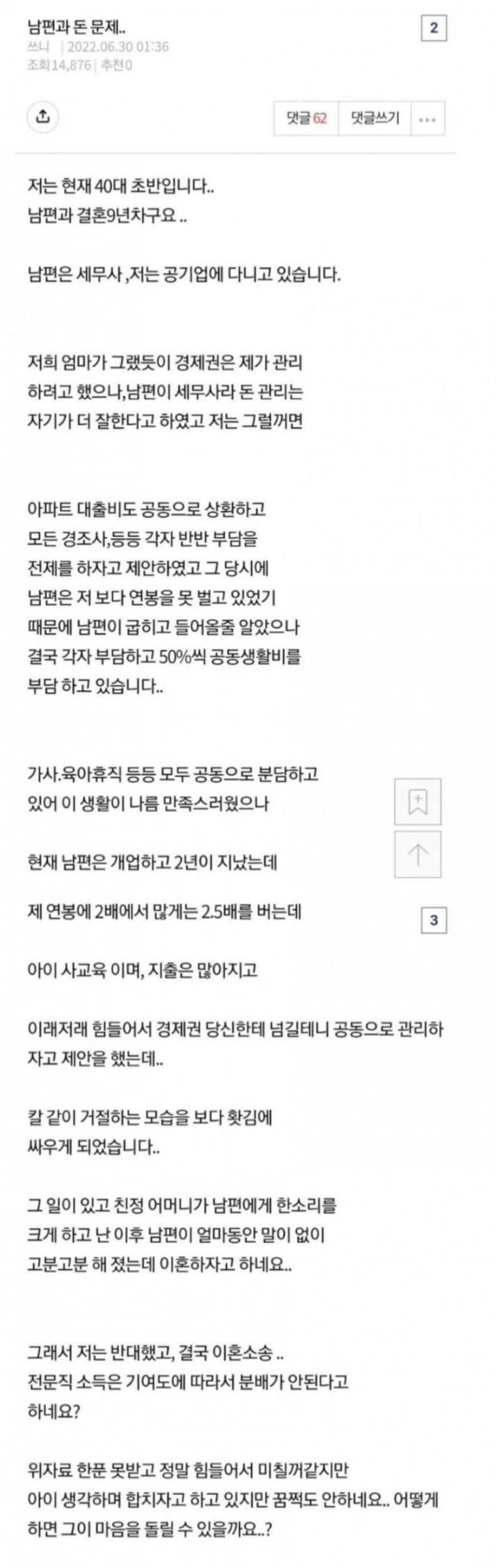Image resolution: width=496 pixels, height=1568 pixels.
Task: Share this post
Action: 42,118
